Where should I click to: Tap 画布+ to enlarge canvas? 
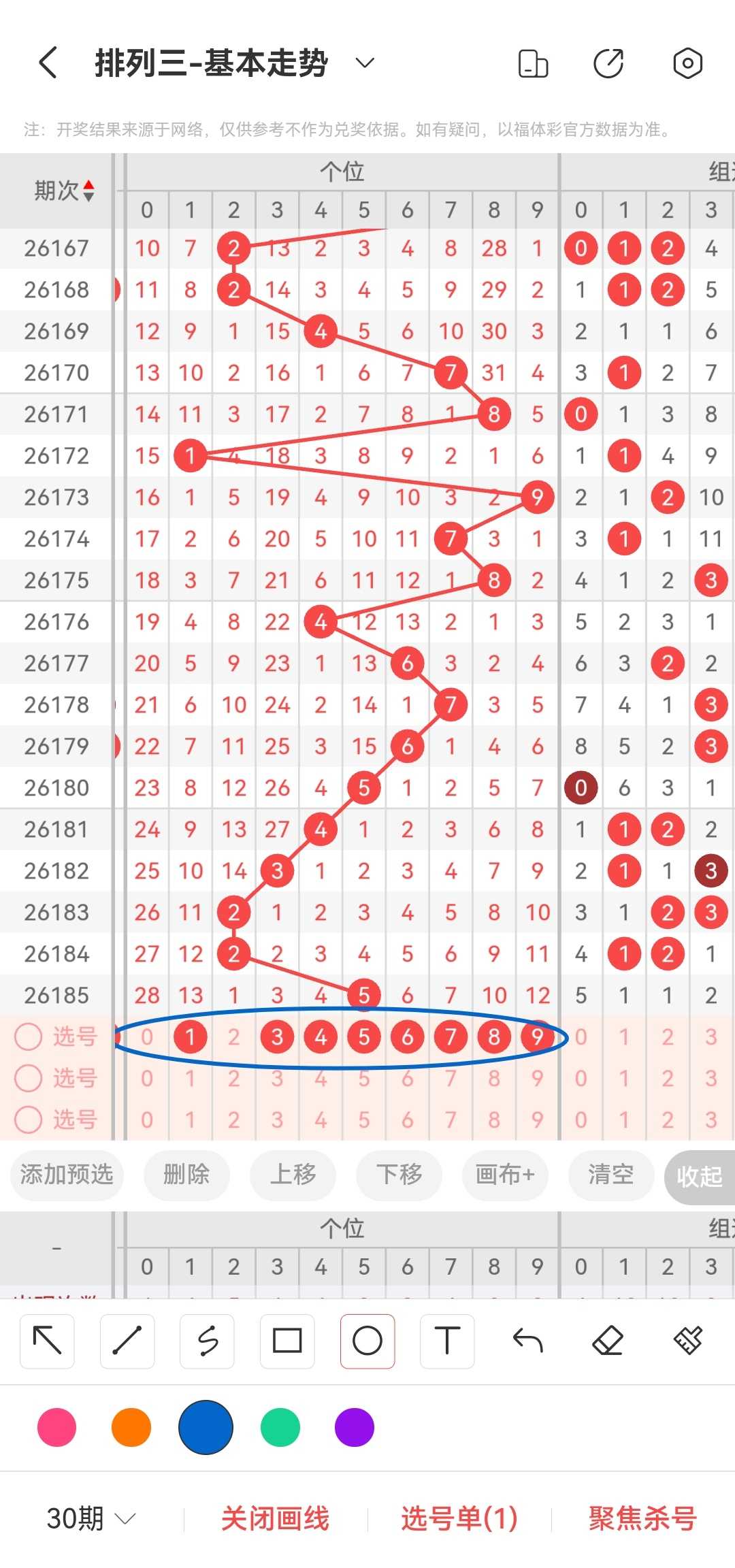[x=505, y=1174]
